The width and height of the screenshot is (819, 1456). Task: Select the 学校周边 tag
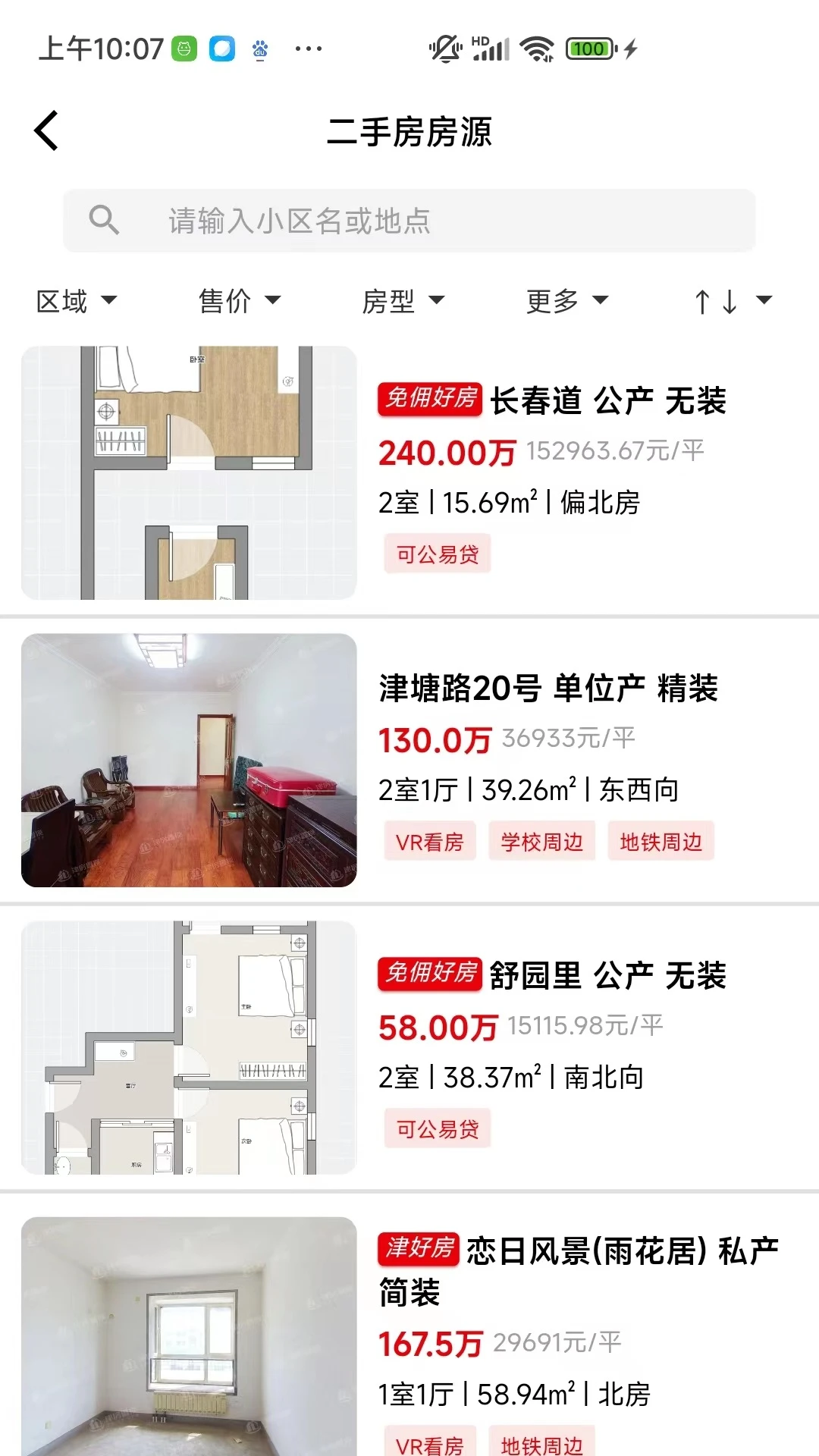tap(541, 842)
